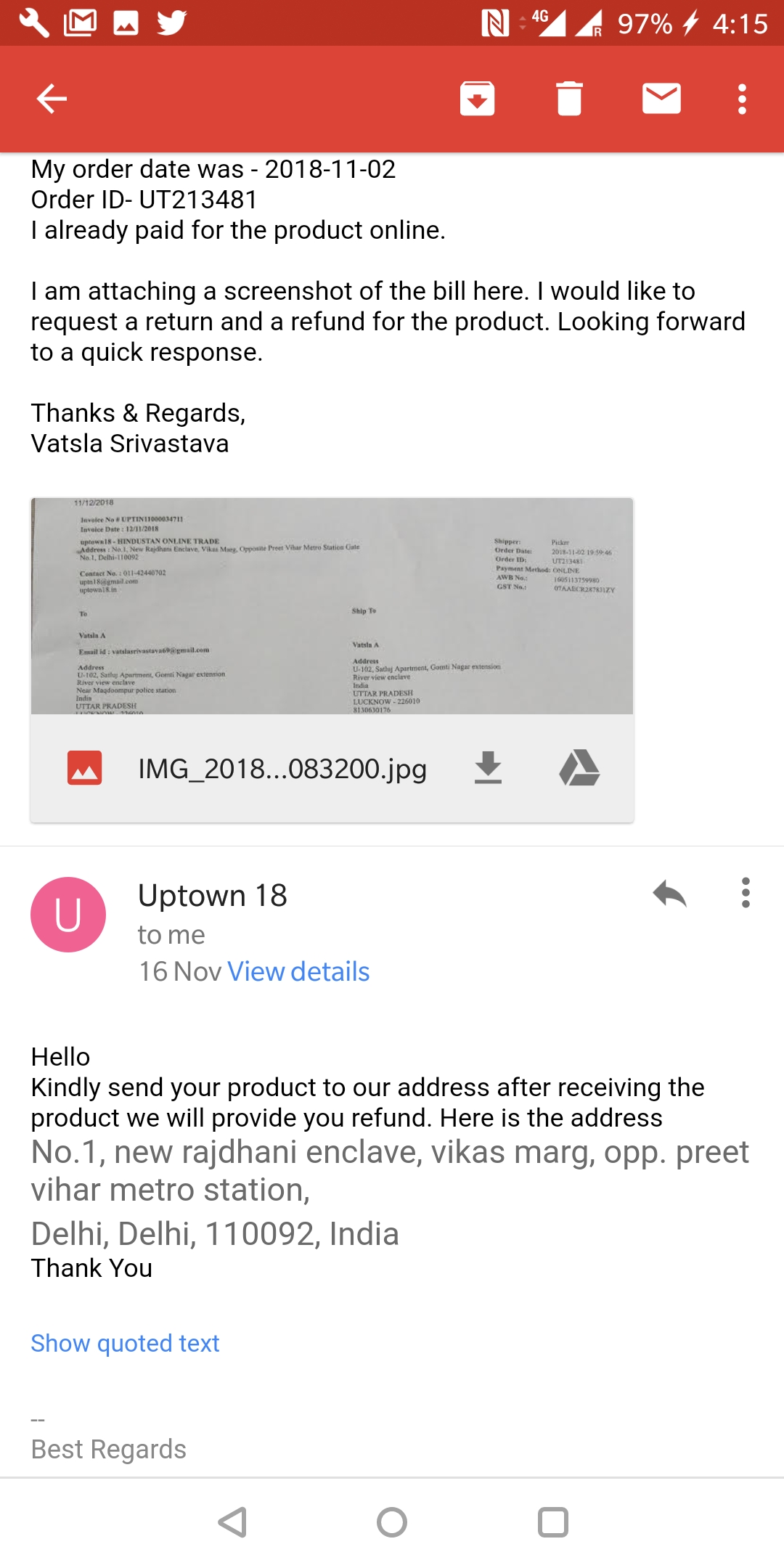This screenshot has width=784, height=1568.
Task: Archive this email conversation
Action: [x=477, y=99]
